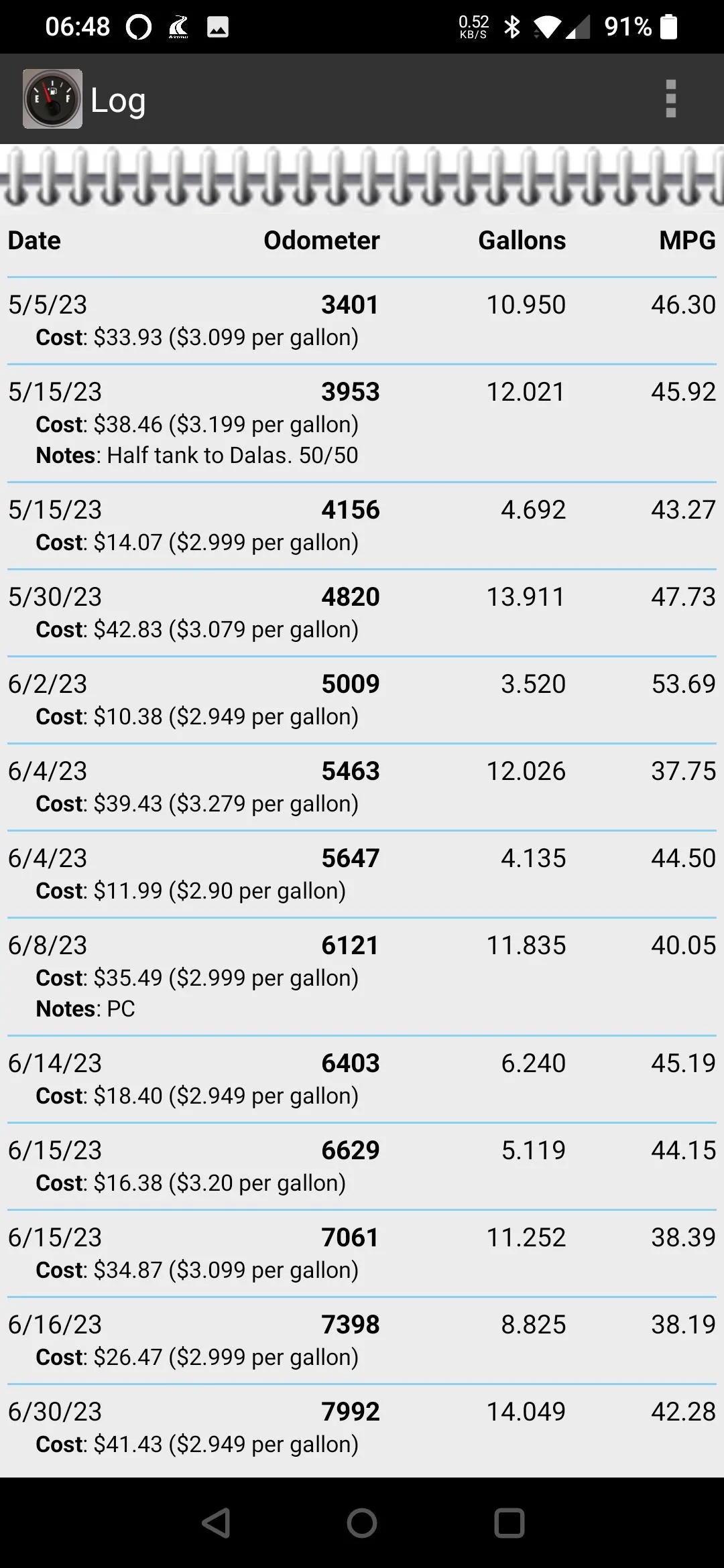The image size is (724, 1568).
Task: Go back using the system back button
Action: coord(217,1523)
